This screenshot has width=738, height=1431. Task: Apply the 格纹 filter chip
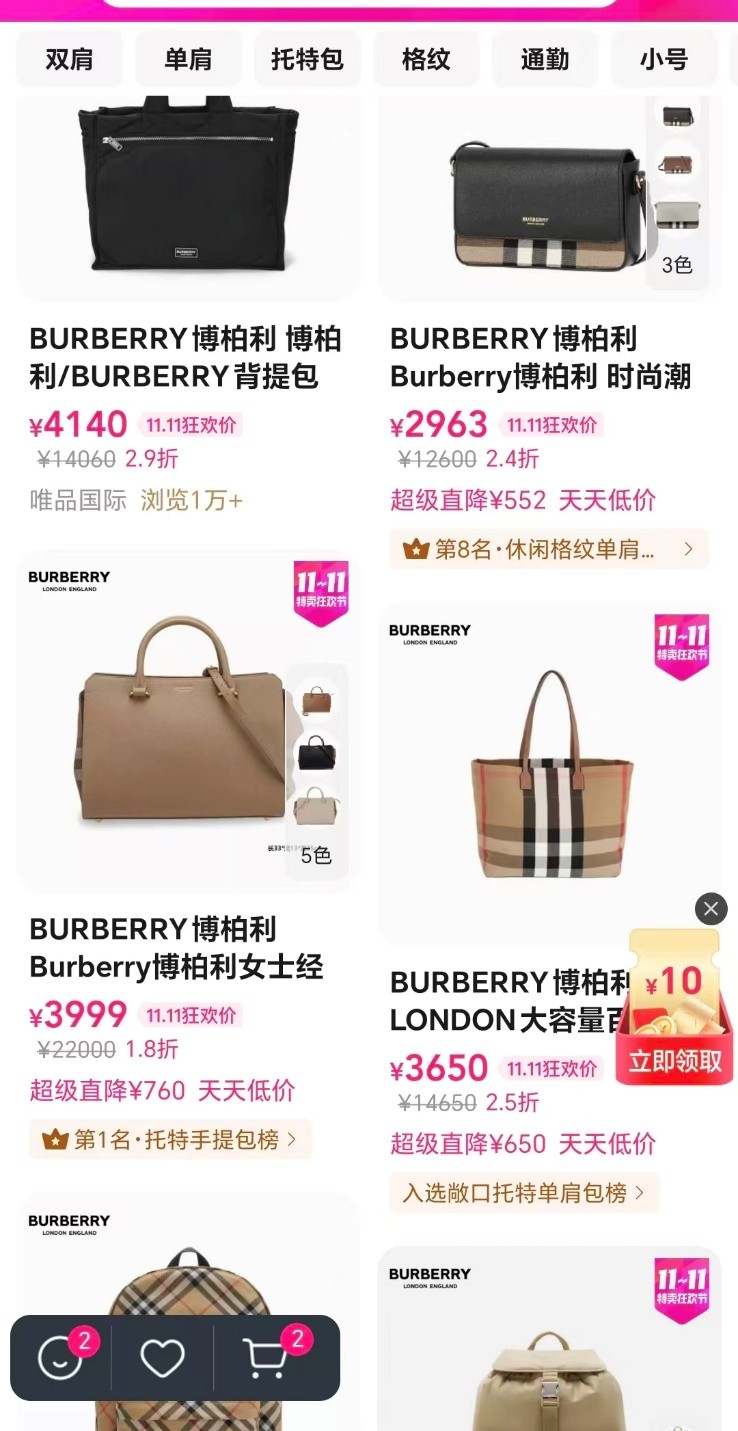tap(426, 60)
